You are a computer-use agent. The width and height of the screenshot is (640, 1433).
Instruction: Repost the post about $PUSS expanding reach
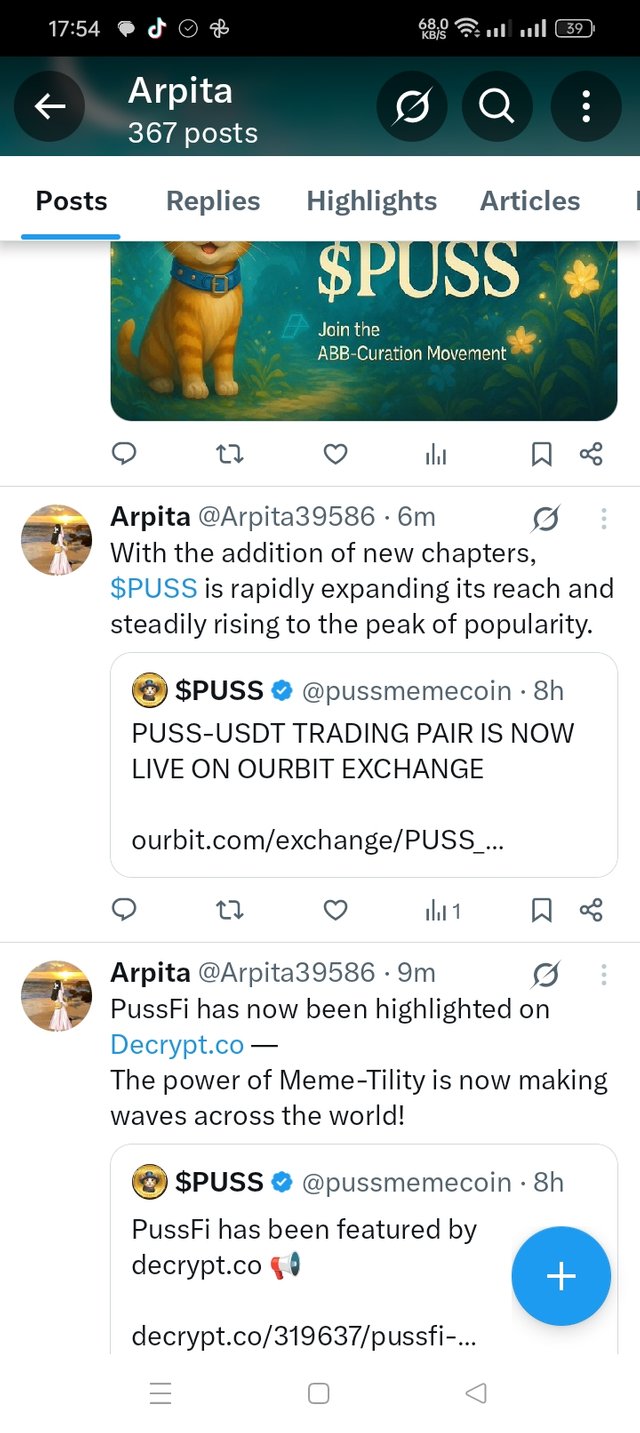point(230,910)
